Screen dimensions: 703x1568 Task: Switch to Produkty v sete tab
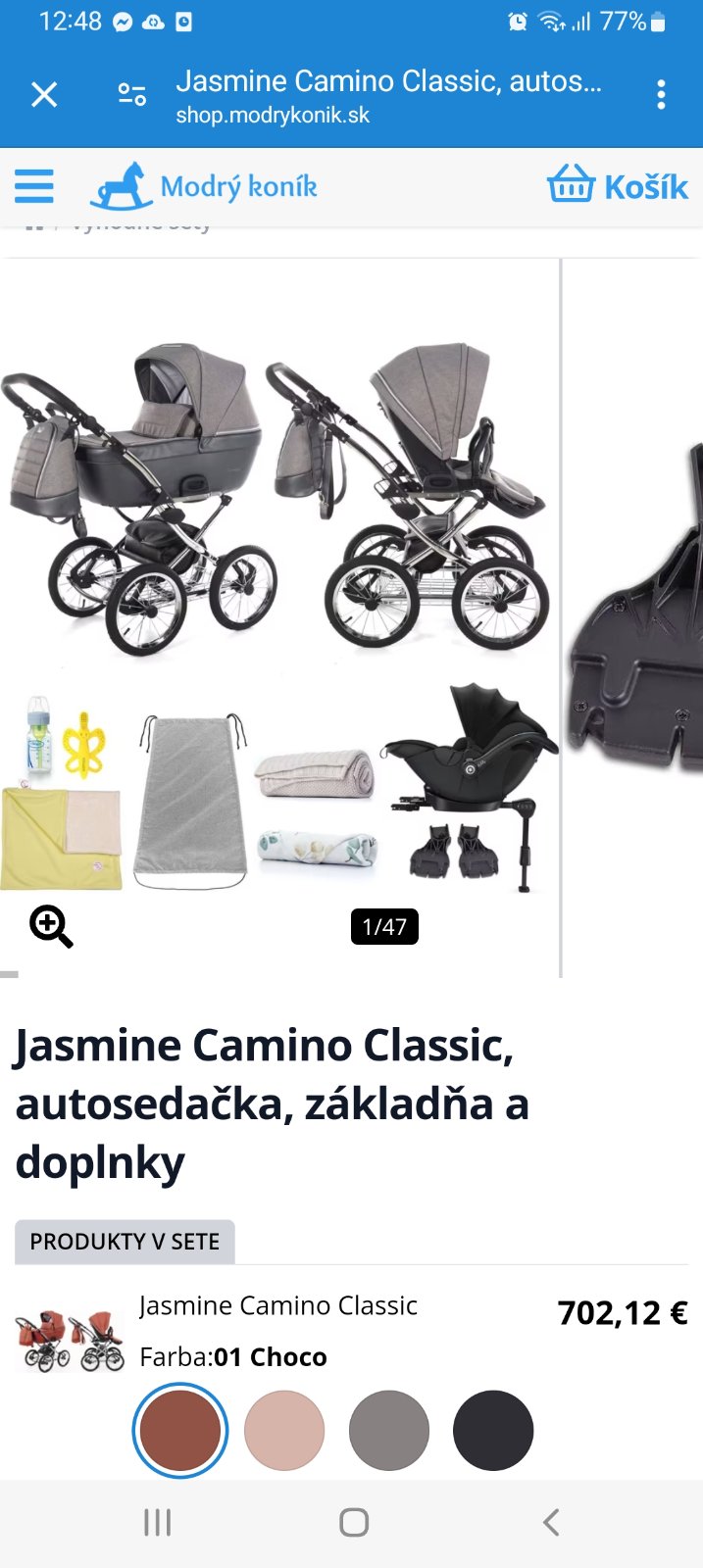click(125, 1242)
